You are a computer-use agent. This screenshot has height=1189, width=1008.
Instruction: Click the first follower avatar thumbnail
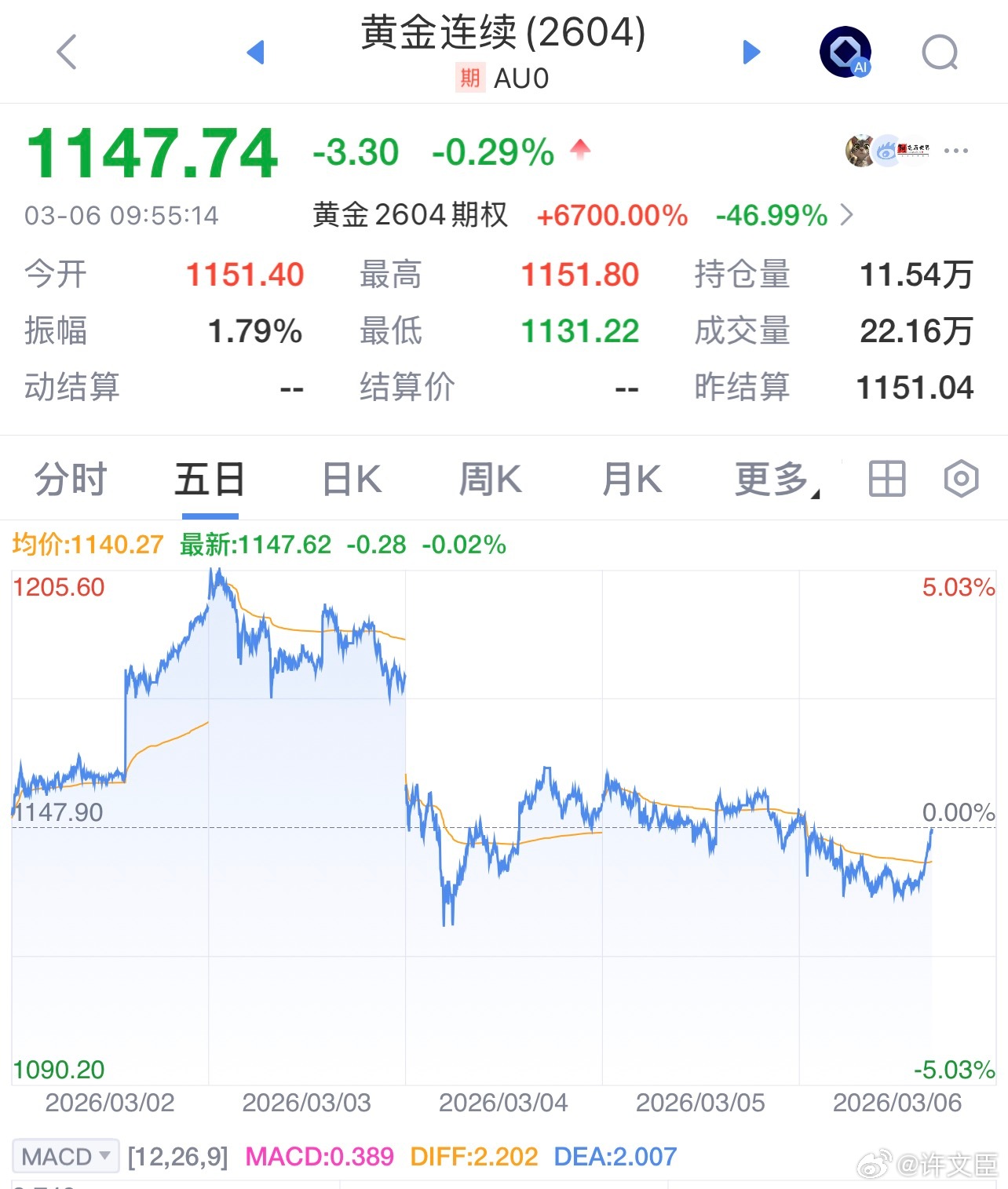coord(860,150)
